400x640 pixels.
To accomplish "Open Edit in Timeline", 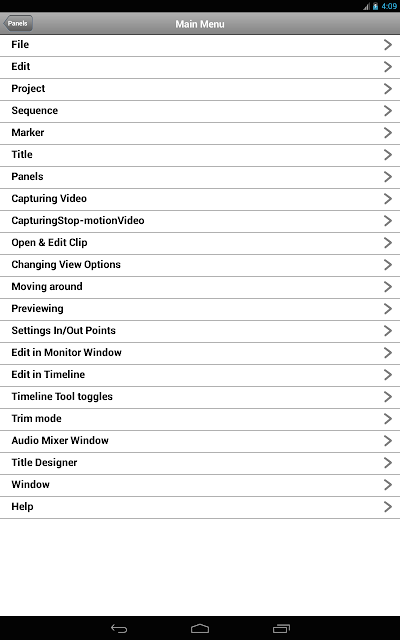I will (200, 376).
